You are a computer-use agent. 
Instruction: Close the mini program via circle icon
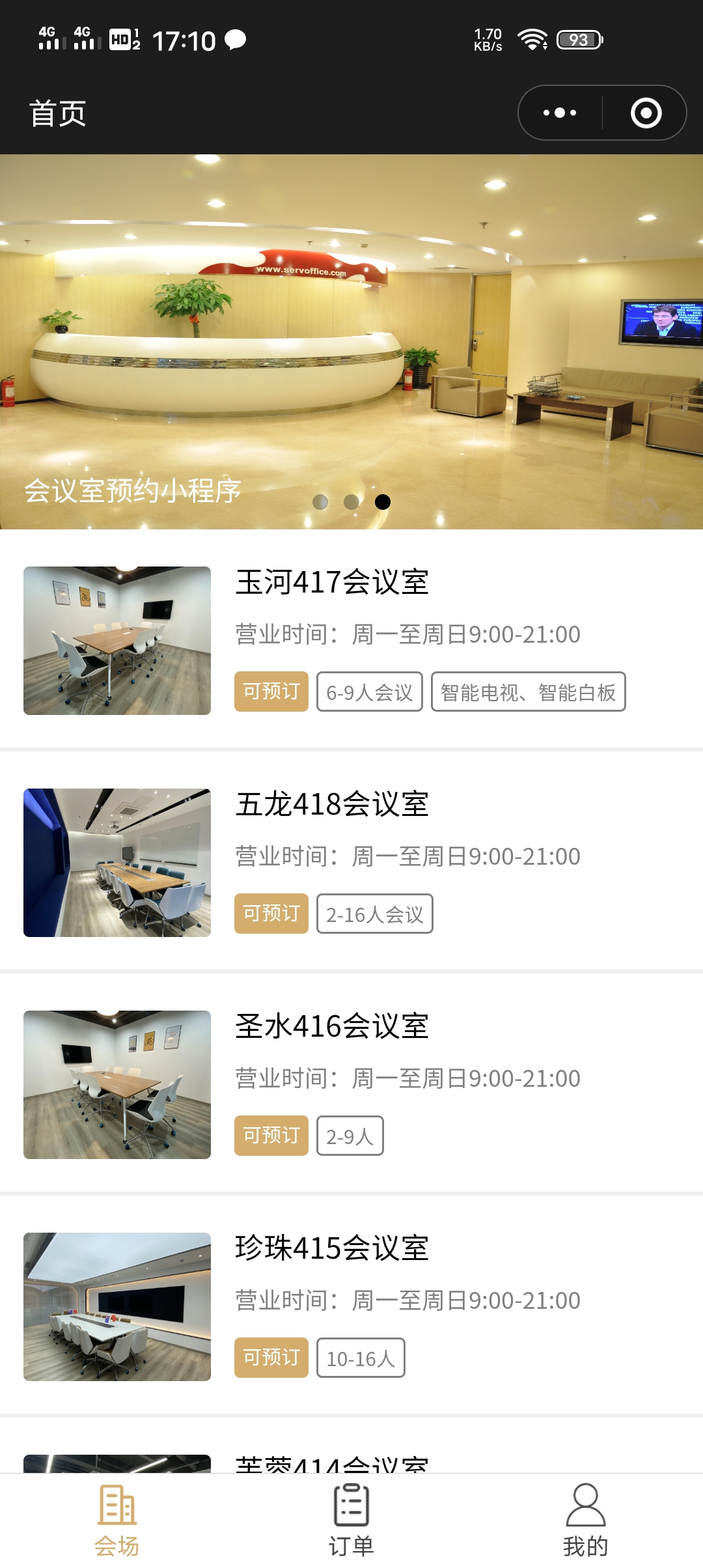tap(646, 113)
